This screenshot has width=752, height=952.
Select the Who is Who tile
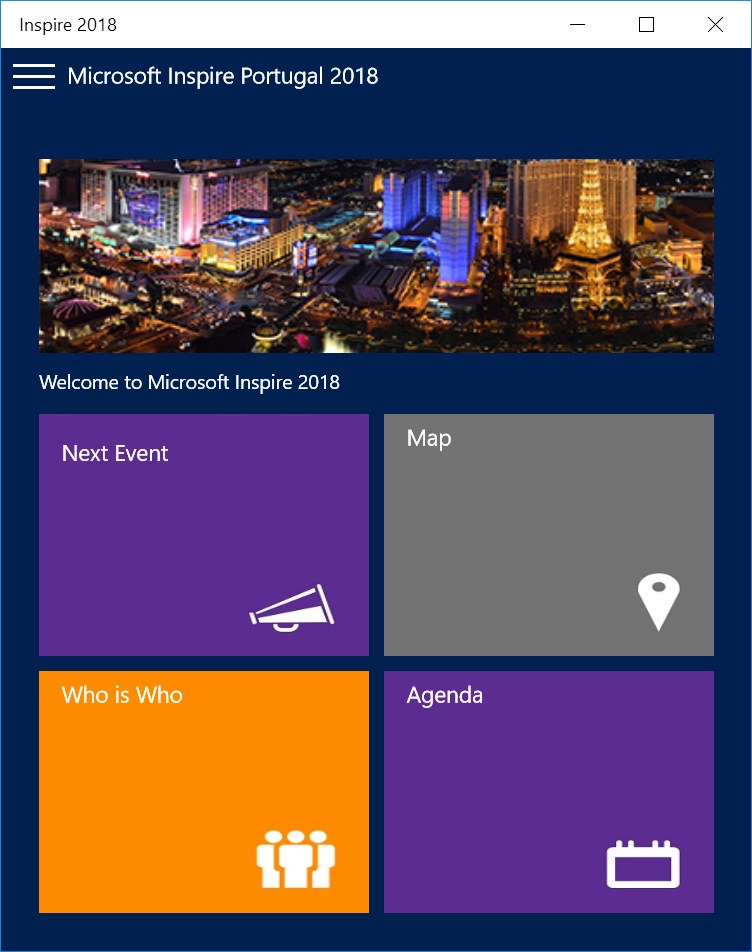204,791
